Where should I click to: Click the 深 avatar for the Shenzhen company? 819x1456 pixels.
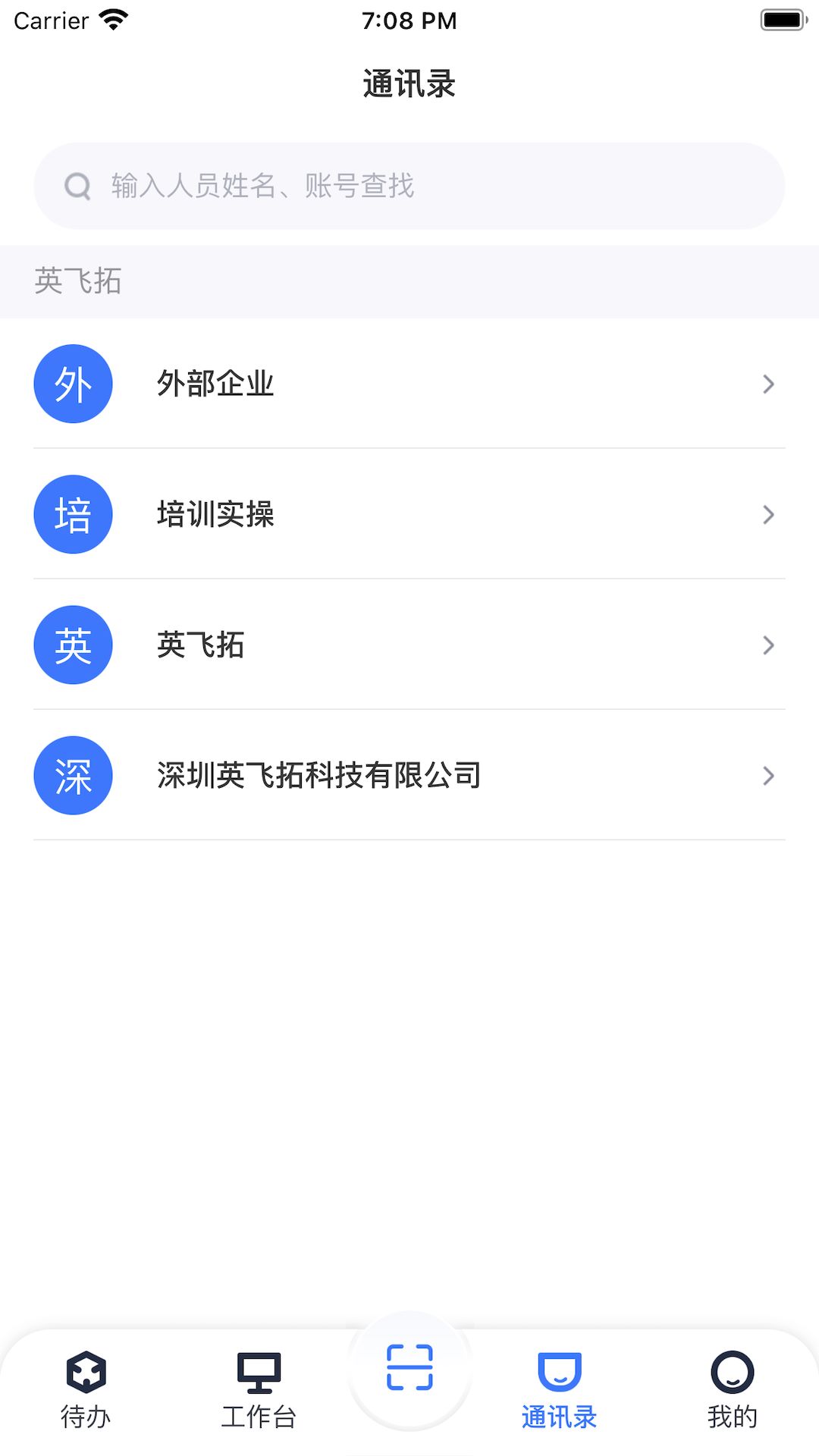(72, 775)
